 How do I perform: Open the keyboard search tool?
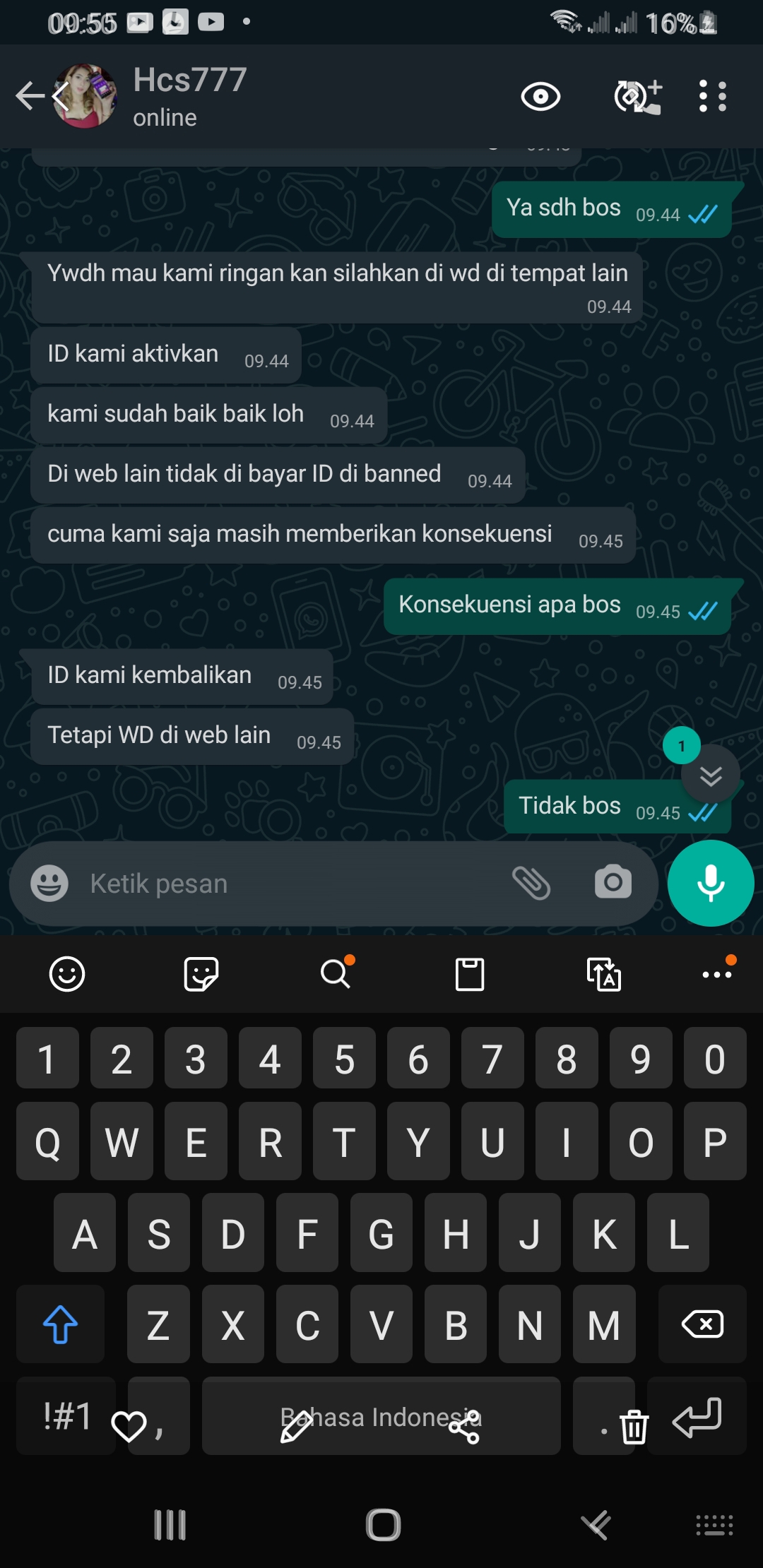[336, 975]
